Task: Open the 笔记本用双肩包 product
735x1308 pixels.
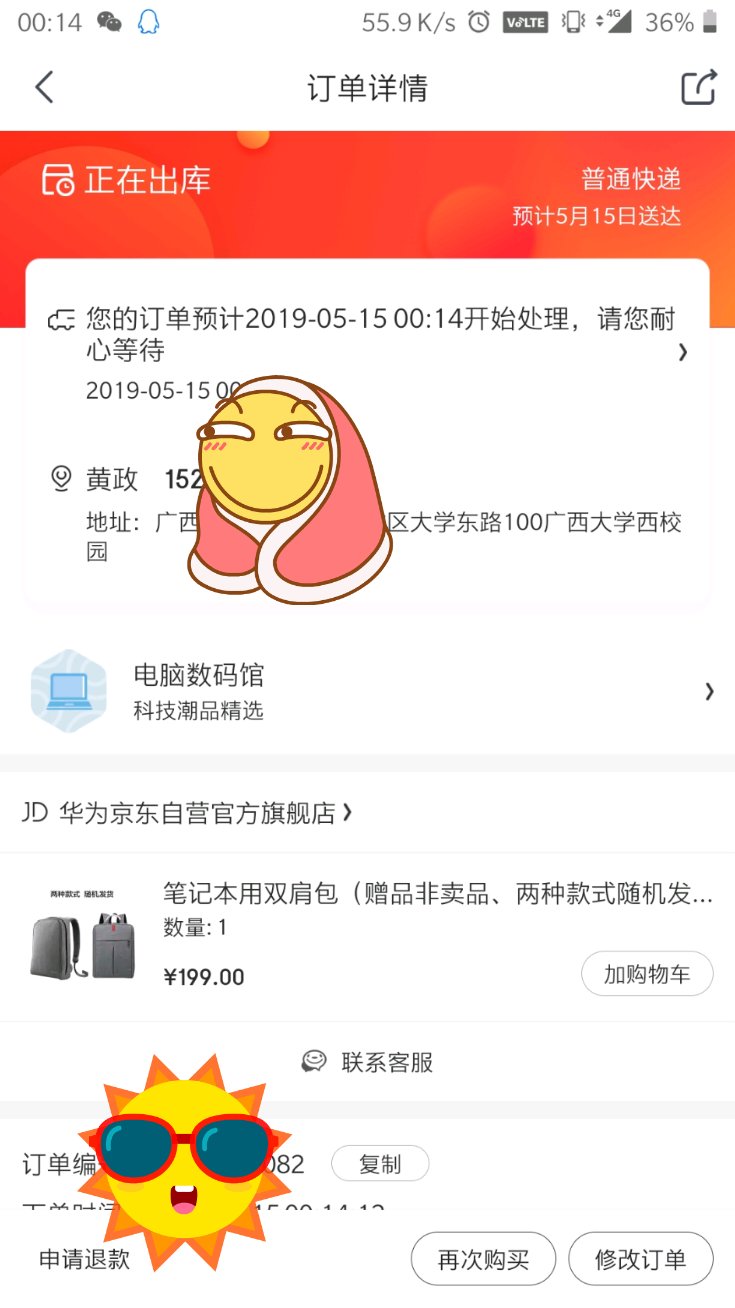Action: coord(437,894)
